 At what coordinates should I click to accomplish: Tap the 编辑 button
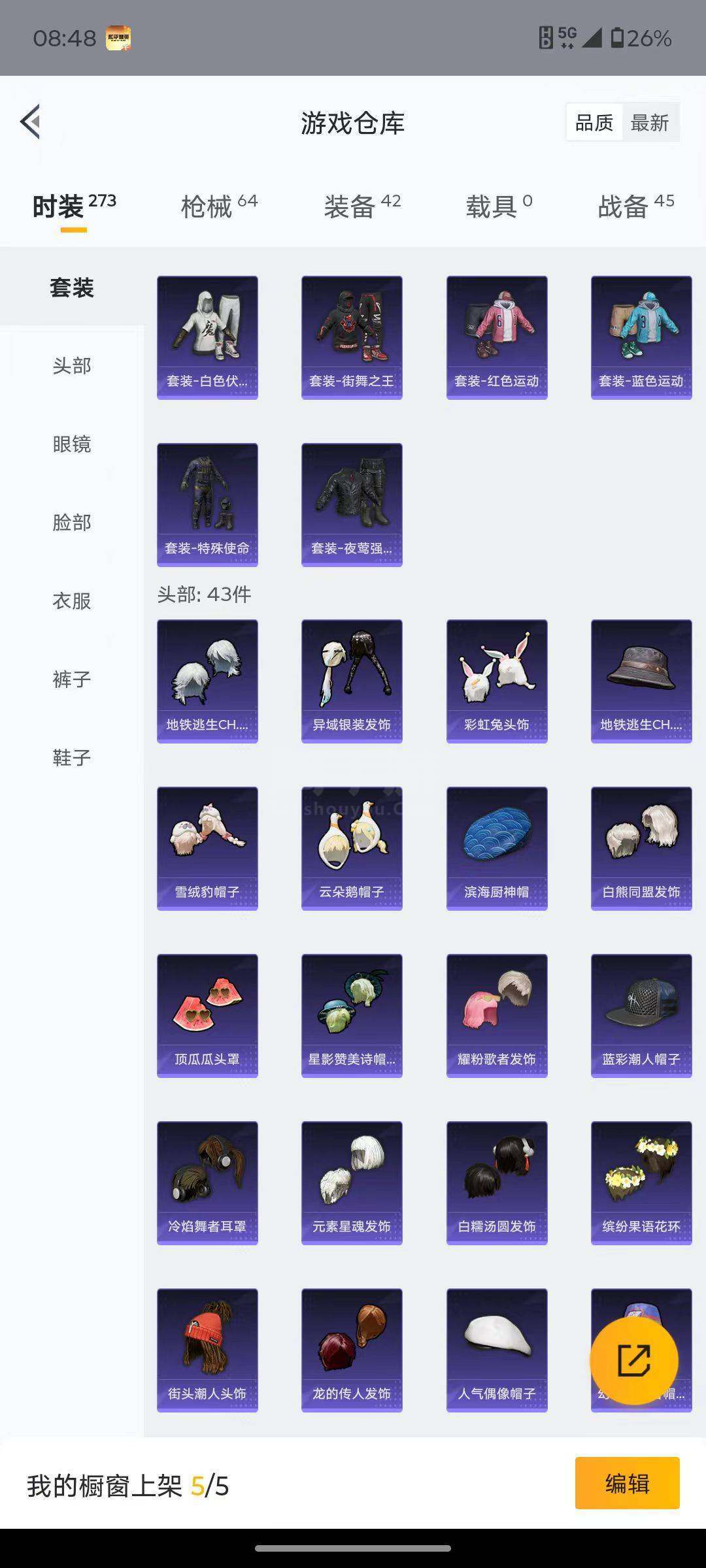628,1484
